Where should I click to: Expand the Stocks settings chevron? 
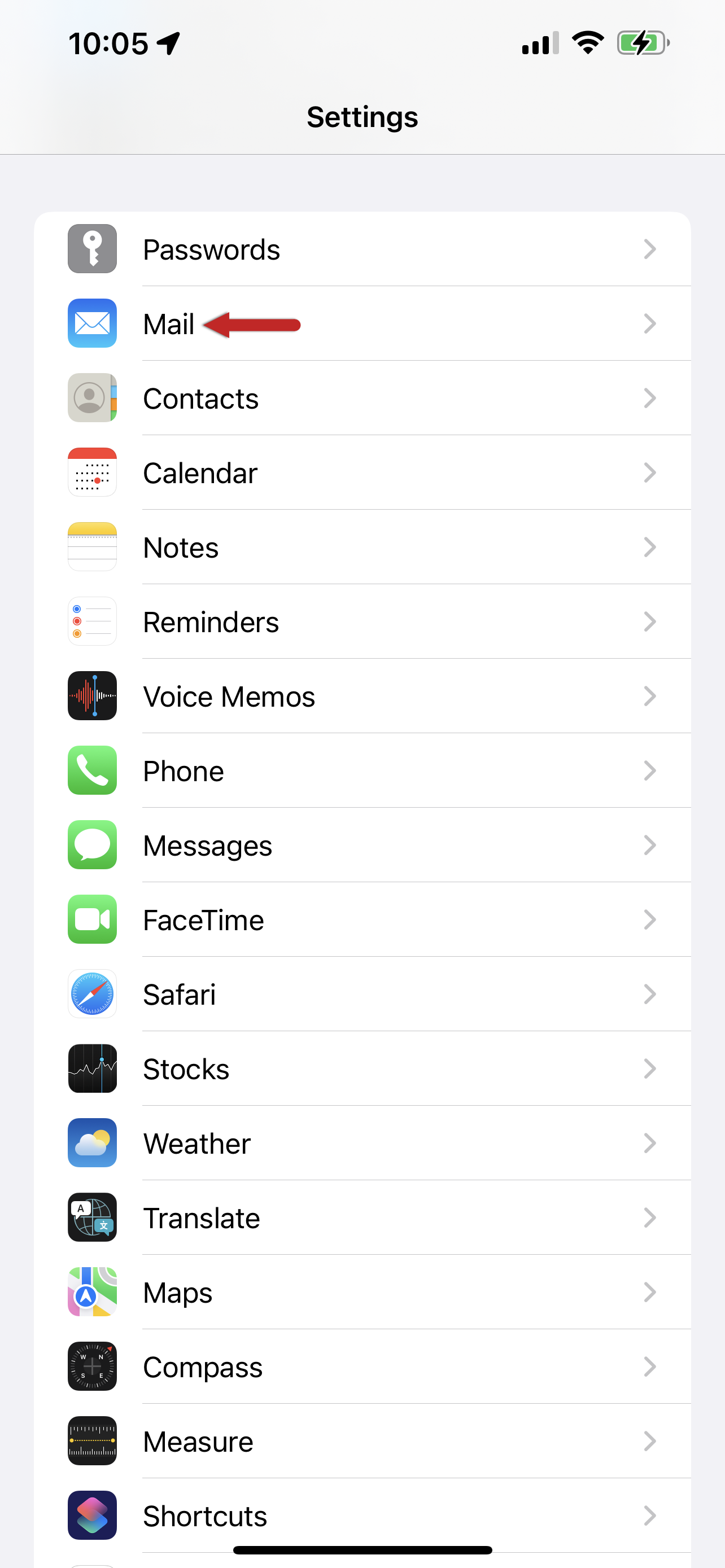[650, 1069]
